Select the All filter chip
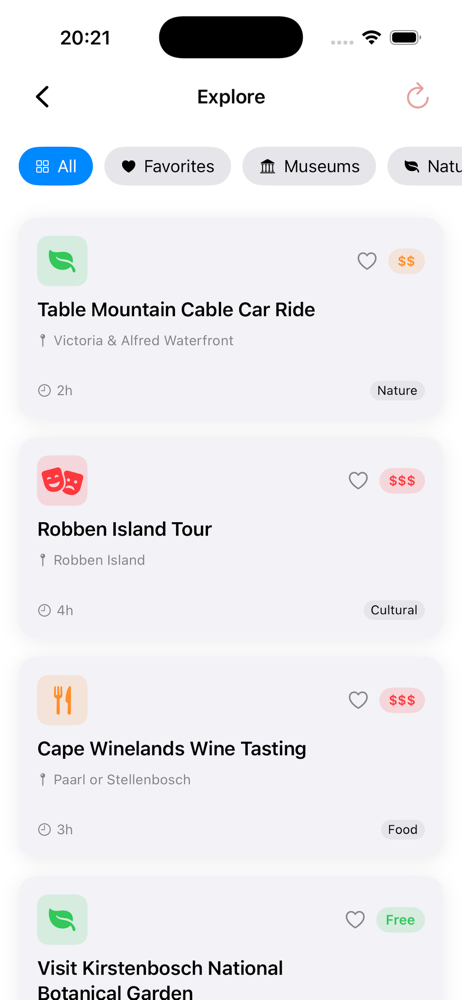Screen dimensions: 462x1000 coord(56,166)
